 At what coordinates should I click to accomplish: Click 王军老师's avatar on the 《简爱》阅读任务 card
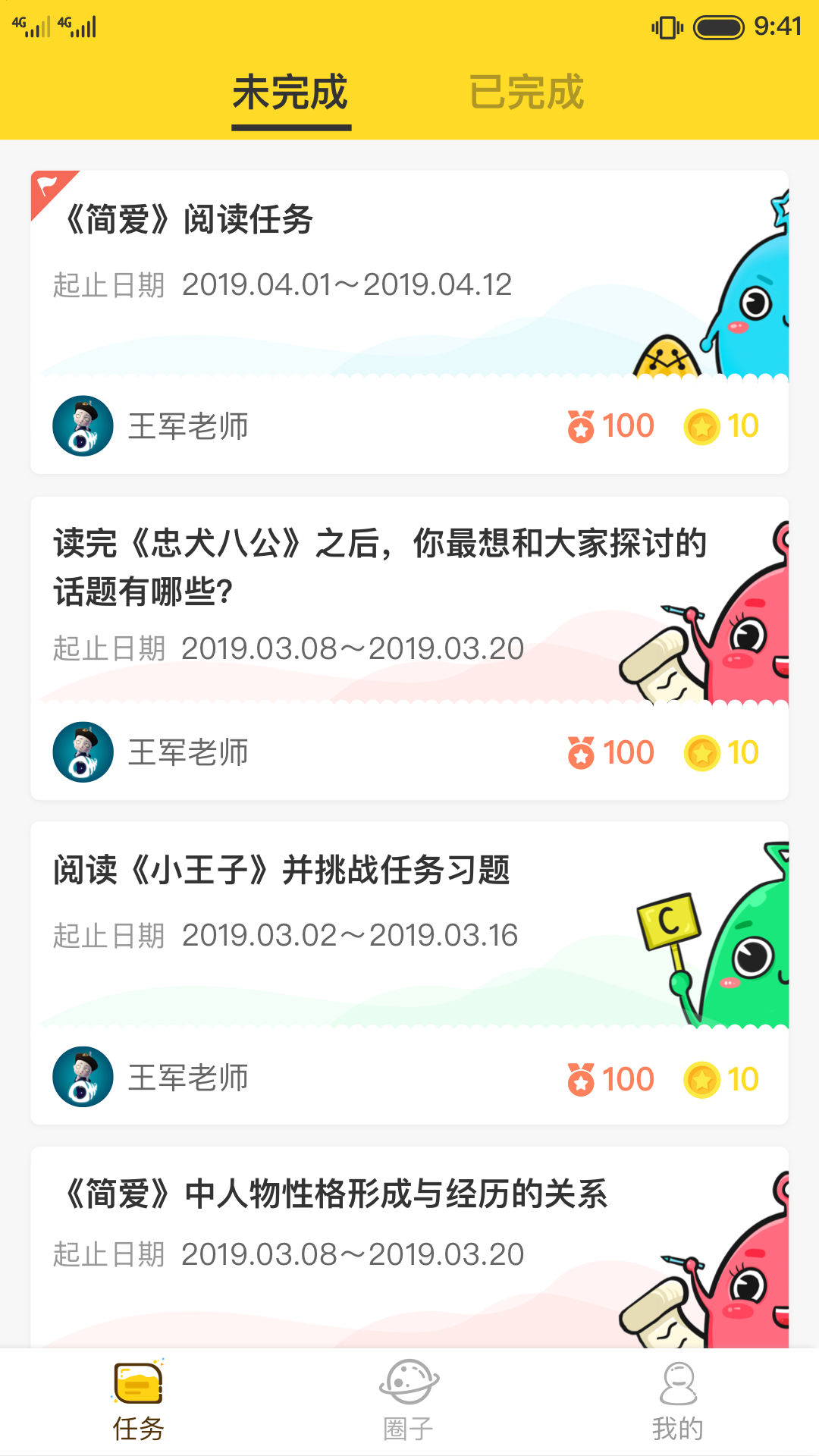pyautogui.click(x=82, y=426)
